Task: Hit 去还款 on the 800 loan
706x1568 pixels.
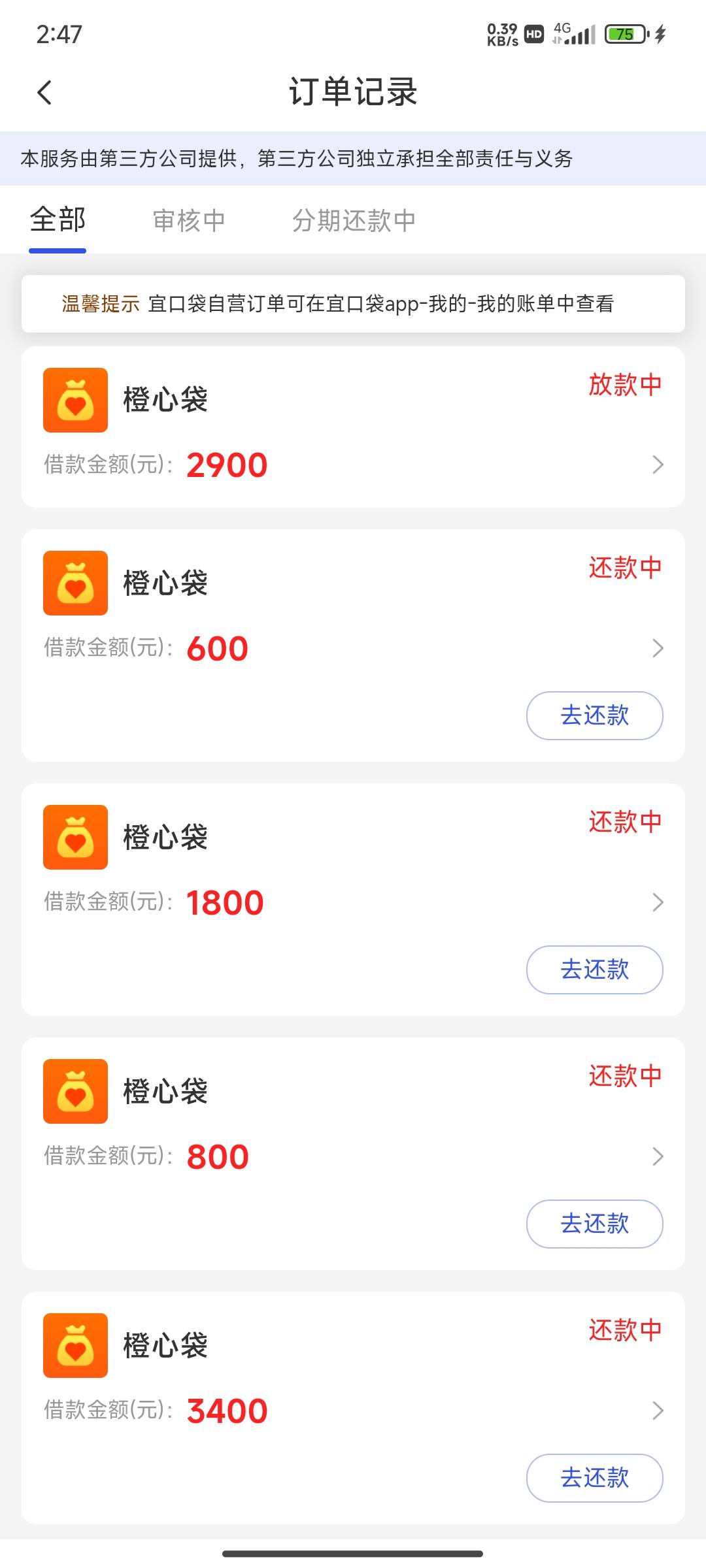Action: [594, 1224]
